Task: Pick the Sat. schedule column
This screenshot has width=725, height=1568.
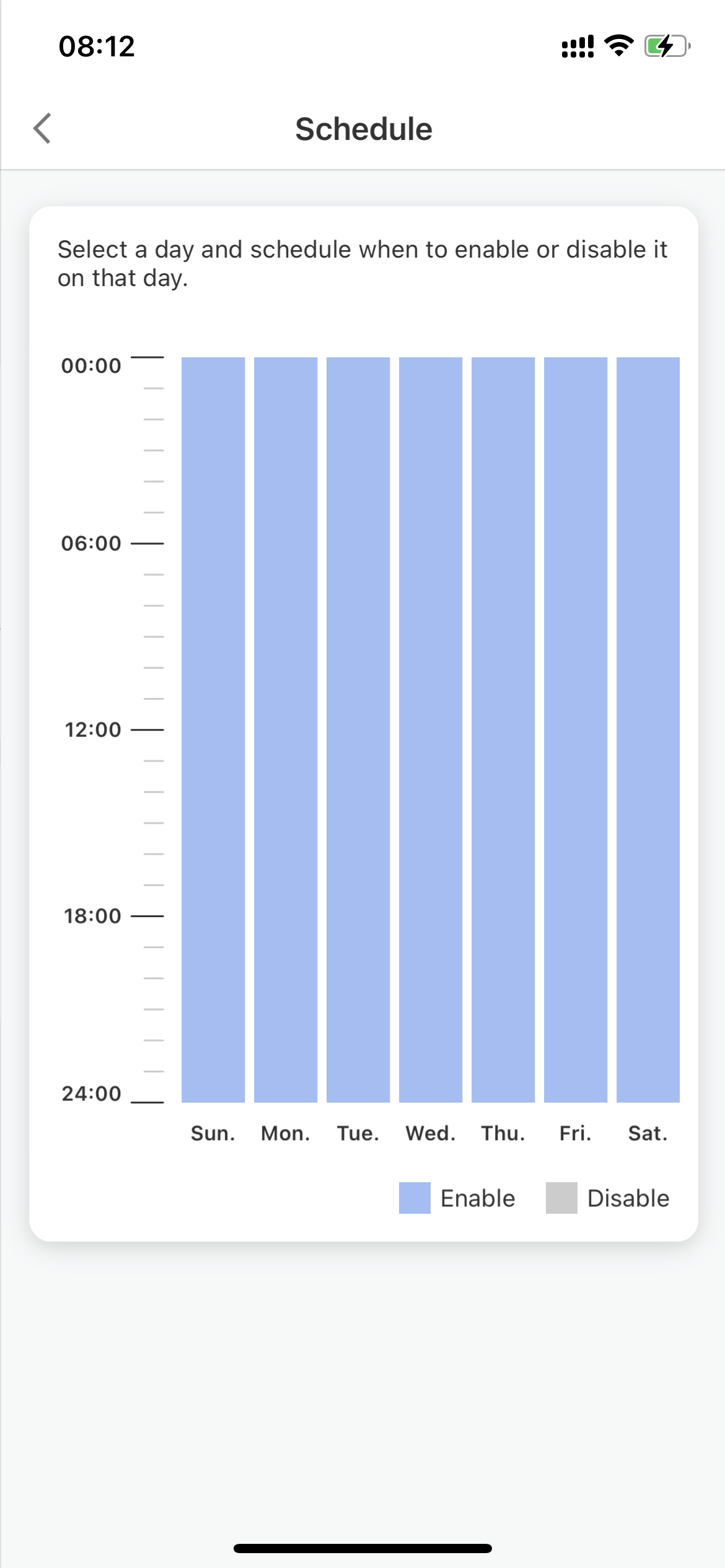Action: click(648, 730)
